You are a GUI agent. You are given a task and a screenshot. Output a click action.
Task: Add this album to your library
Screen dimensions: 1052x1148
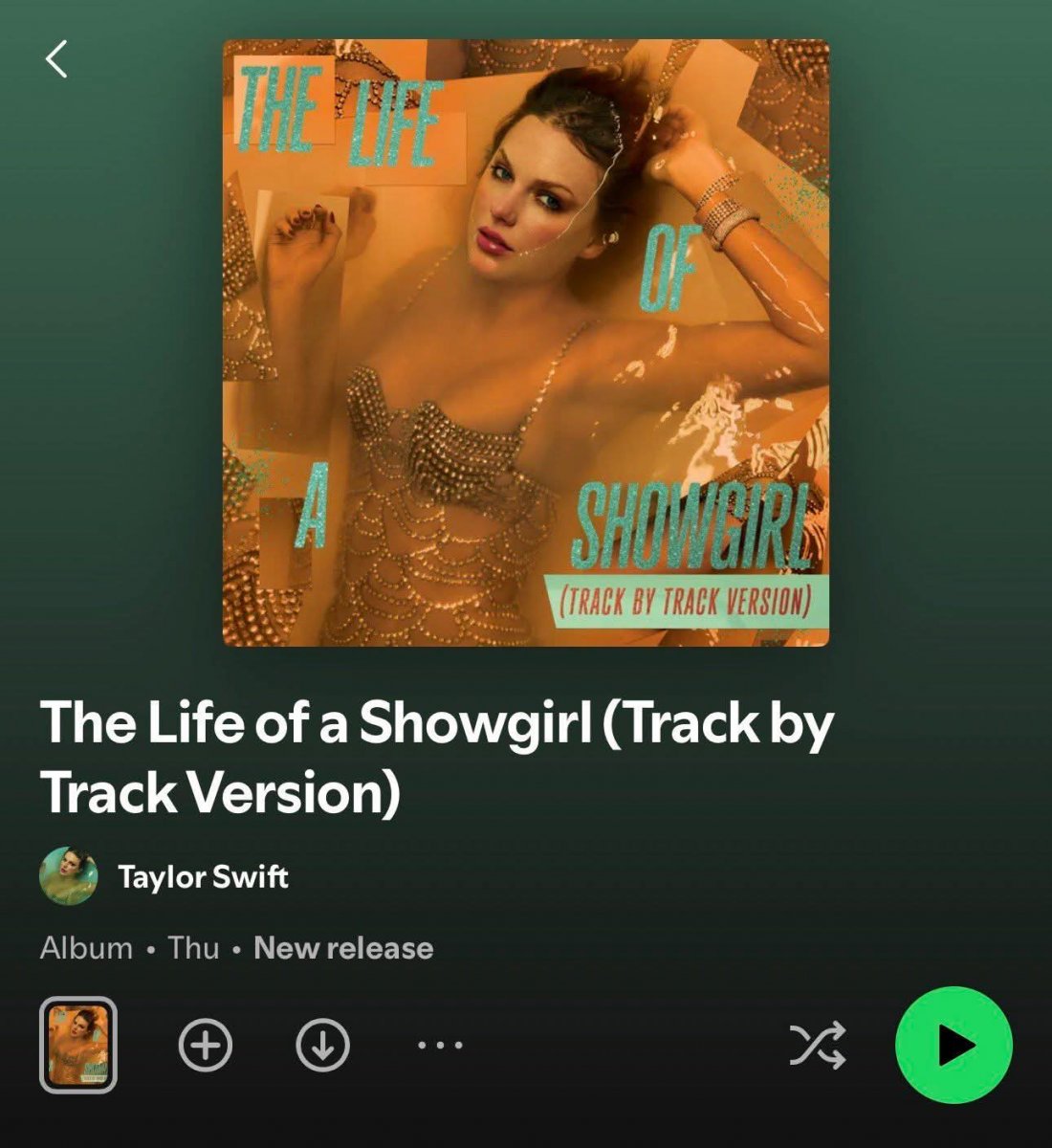[x=206, y=1045]
